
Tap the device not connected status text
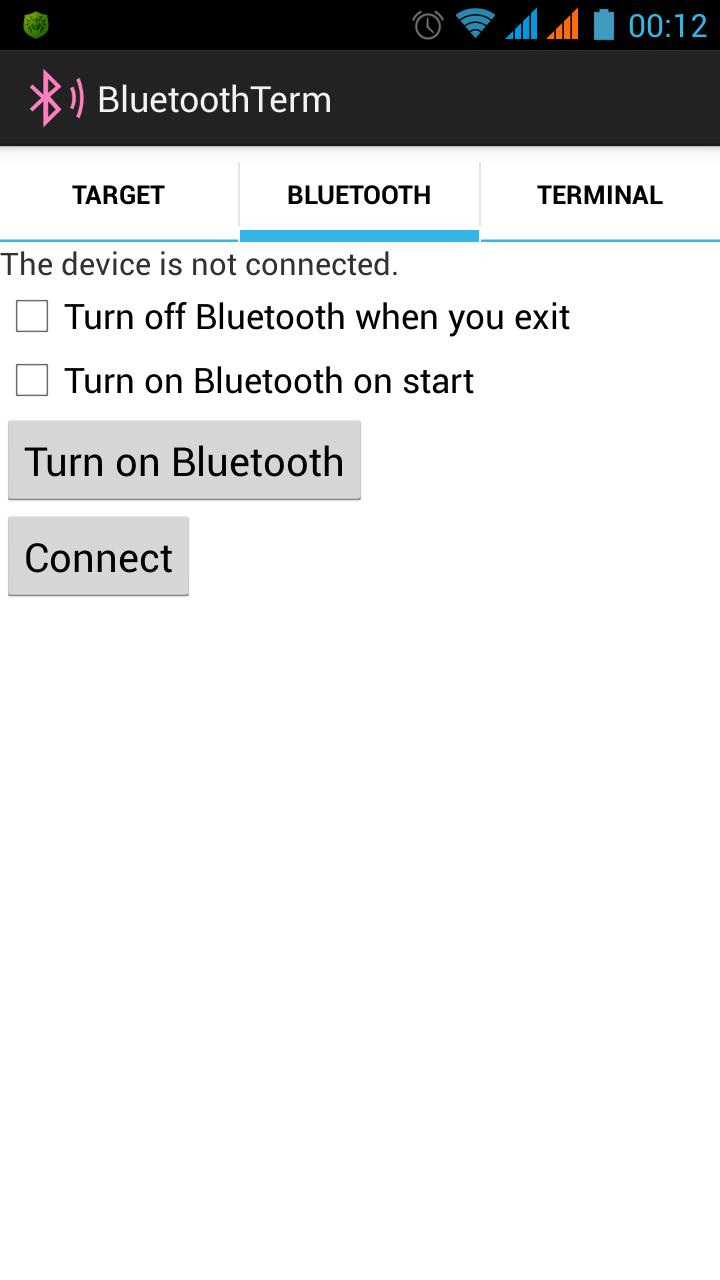[198, 264]
